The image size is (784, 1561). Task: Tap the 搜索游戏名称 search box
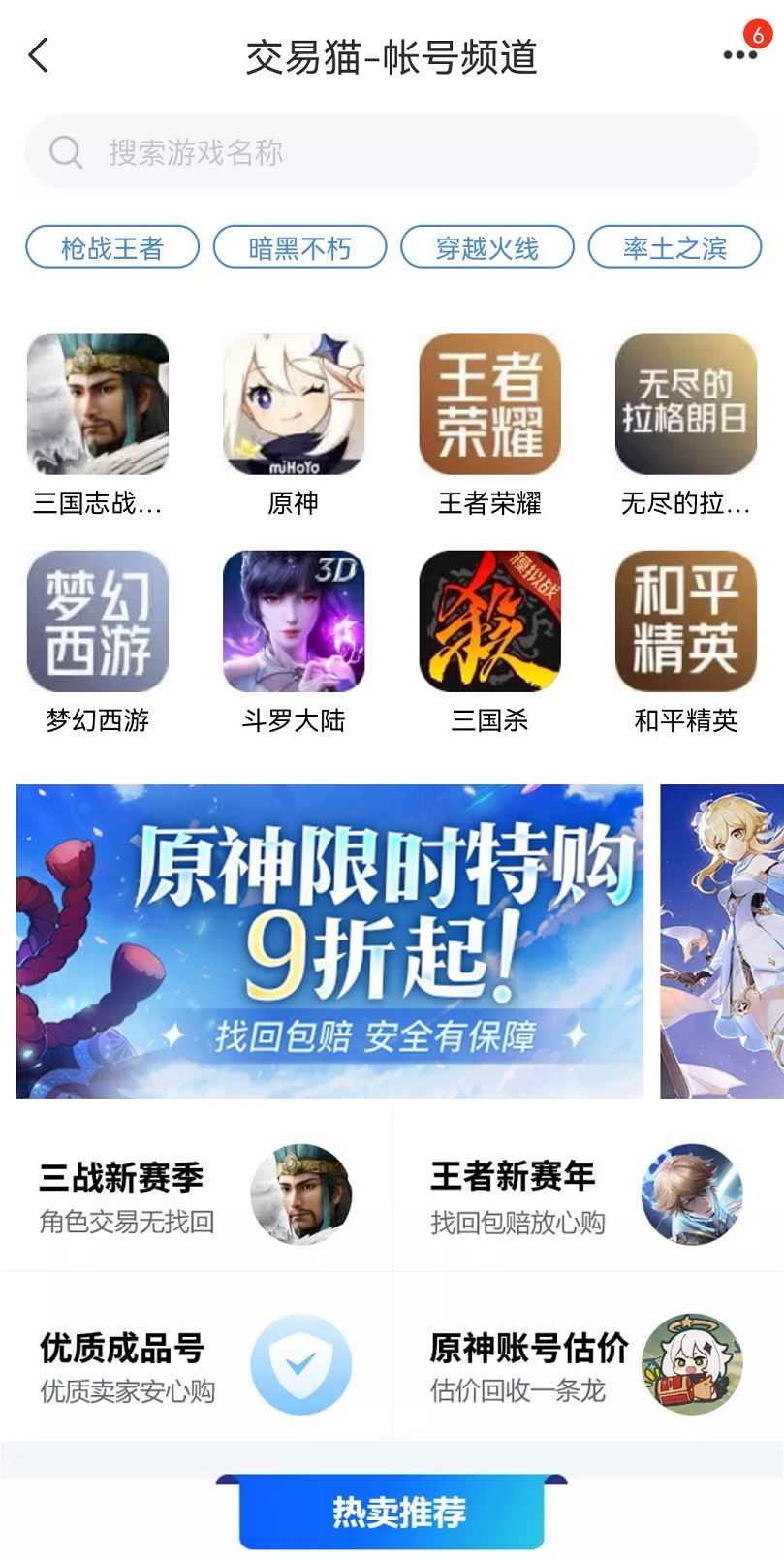[391, 152]
